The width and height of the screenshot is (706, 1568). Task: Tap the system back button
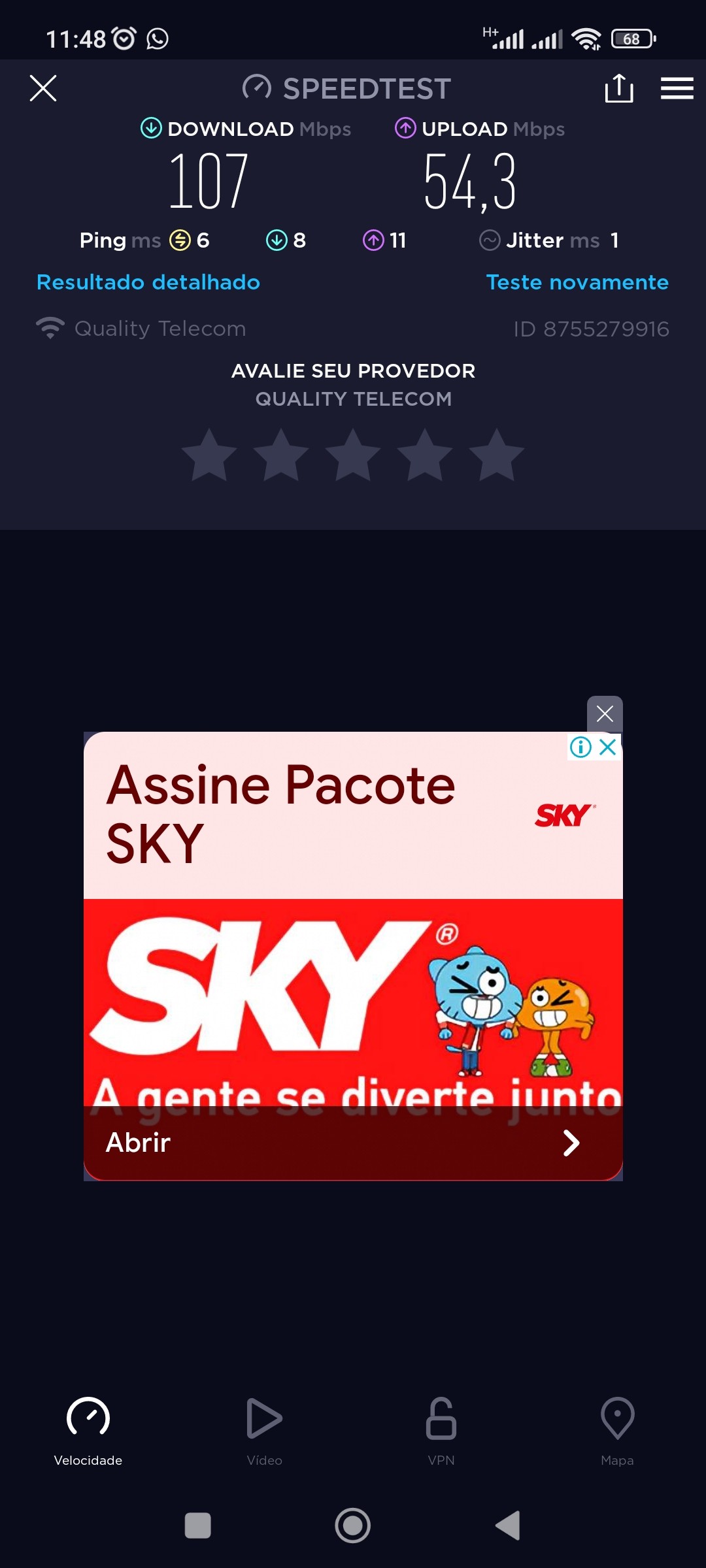click(508, 1526)
